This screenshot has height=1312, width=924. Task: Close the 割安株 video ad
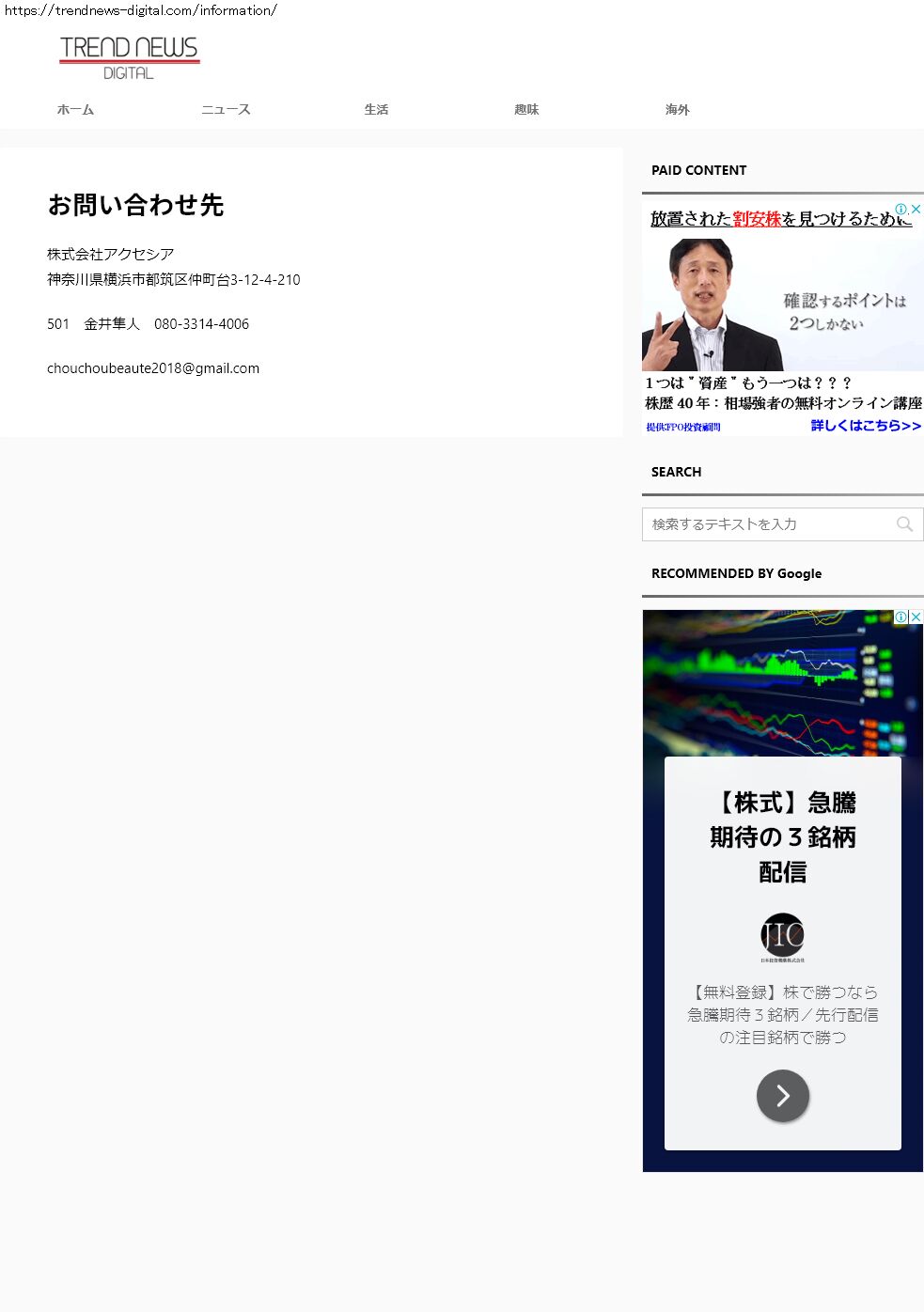coord(916,209)
